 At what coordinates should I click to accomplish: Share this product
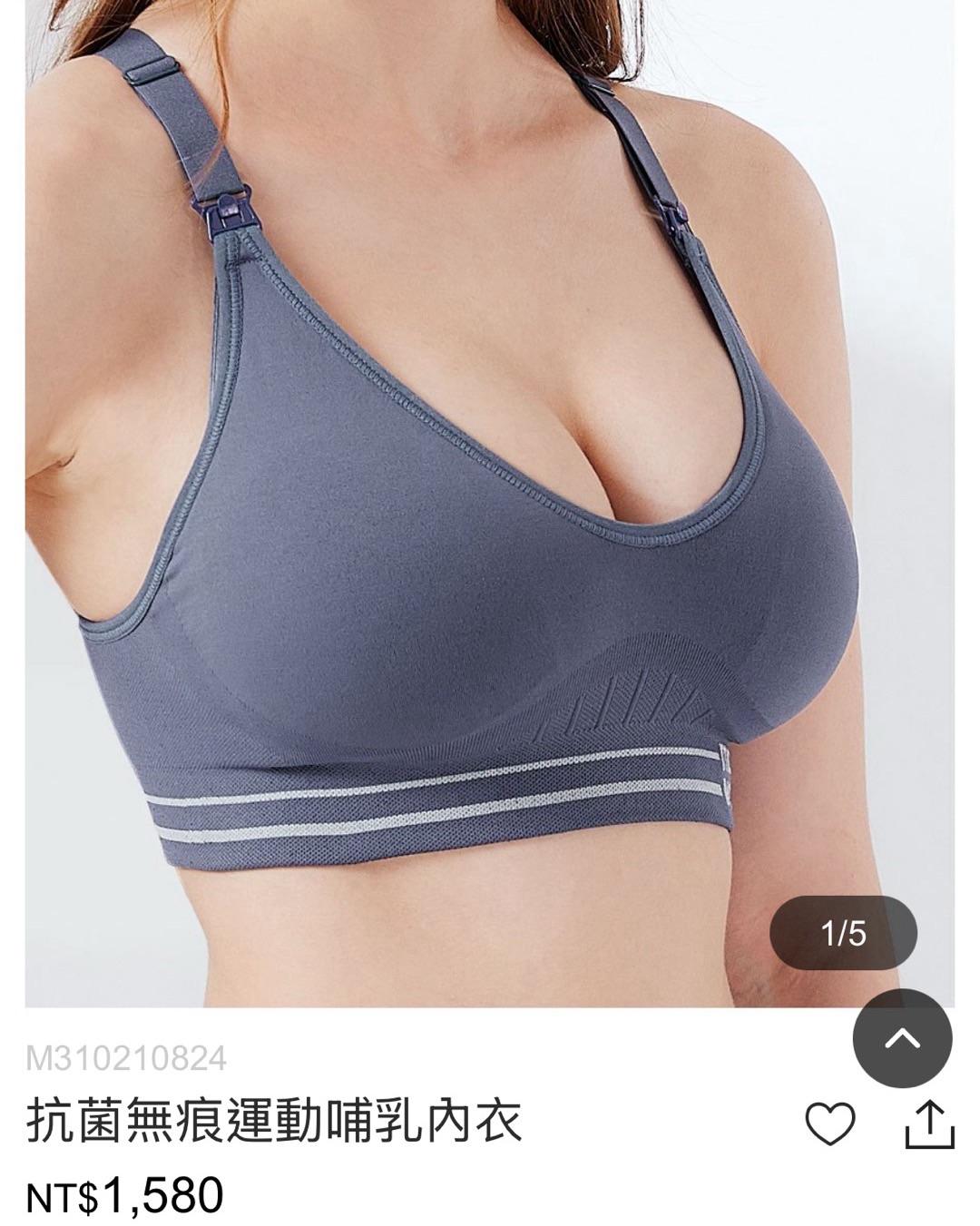930,1123
